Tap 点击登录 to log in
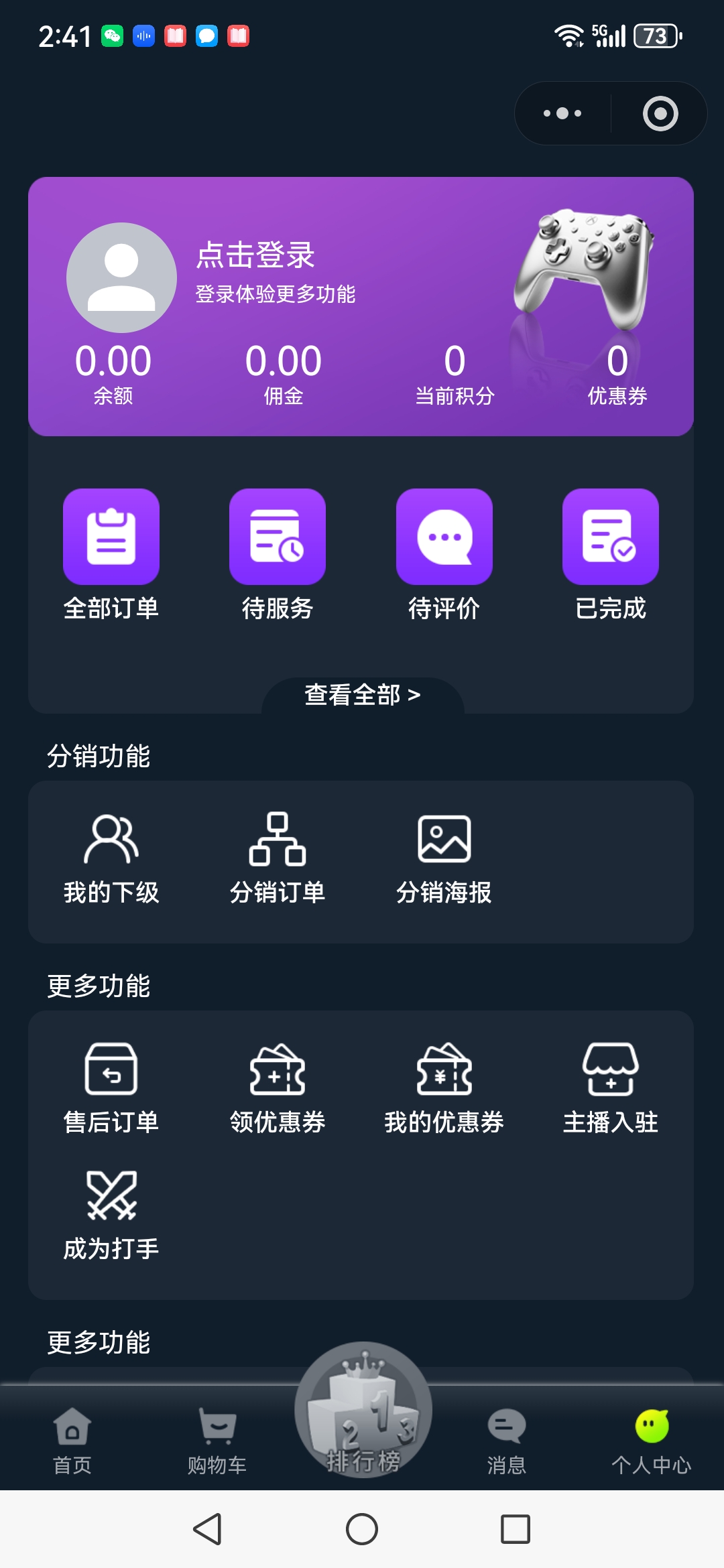Image resolution: width=724 pixels, height=1568 pixels. pos(255,256)
